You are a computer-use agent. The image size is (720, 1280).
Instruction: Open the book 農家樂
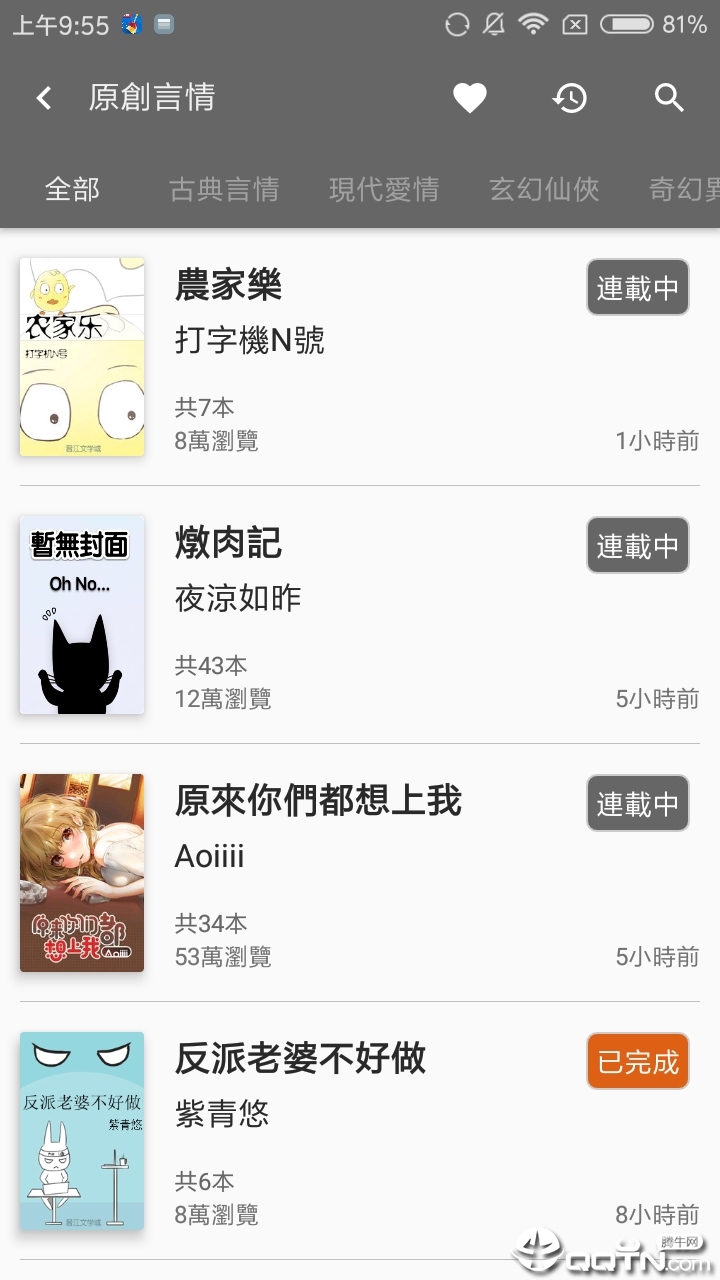tap(229, 285)
